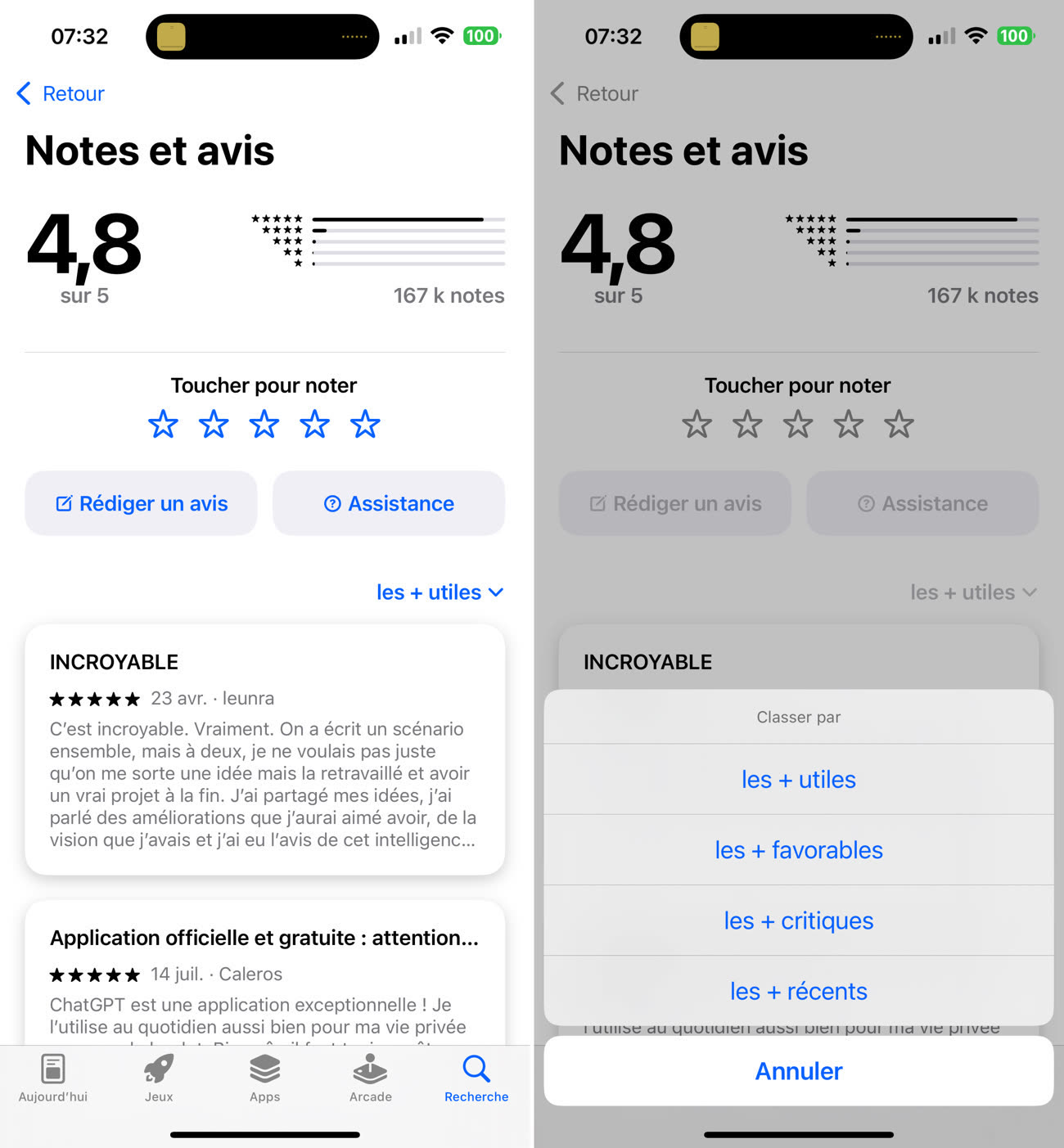Screen dimensions: 1064x1148
Task: Go to the Apps tab
Action: point(264,1078)
